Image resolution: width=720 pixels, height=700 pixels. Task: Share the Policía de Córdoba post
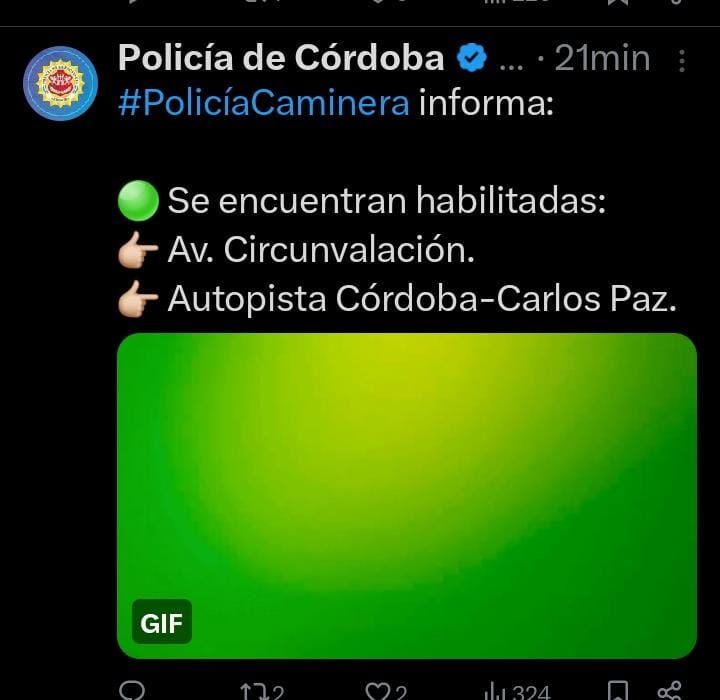click(670, 691)
